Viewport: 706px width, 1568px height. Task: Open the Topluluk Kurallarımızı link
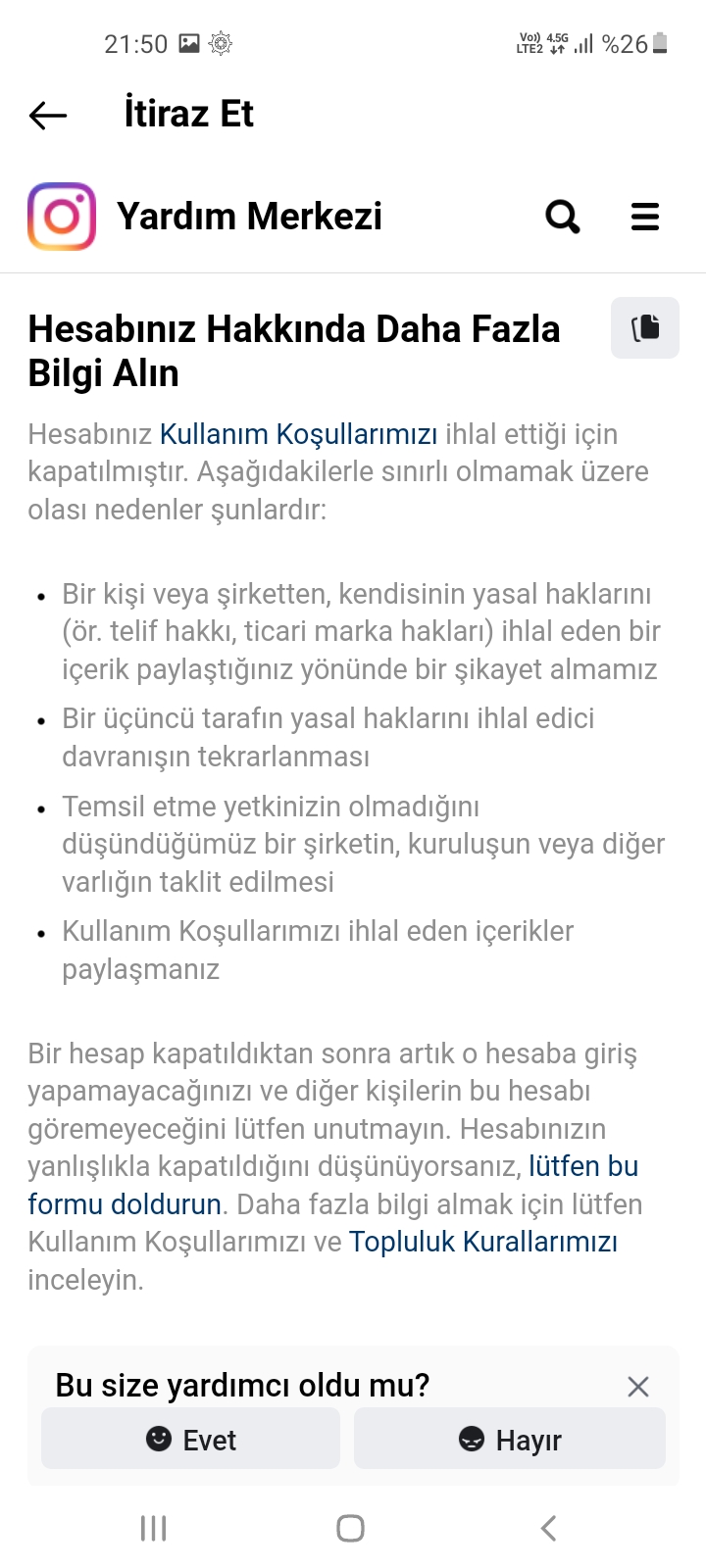pos(483,1242)
